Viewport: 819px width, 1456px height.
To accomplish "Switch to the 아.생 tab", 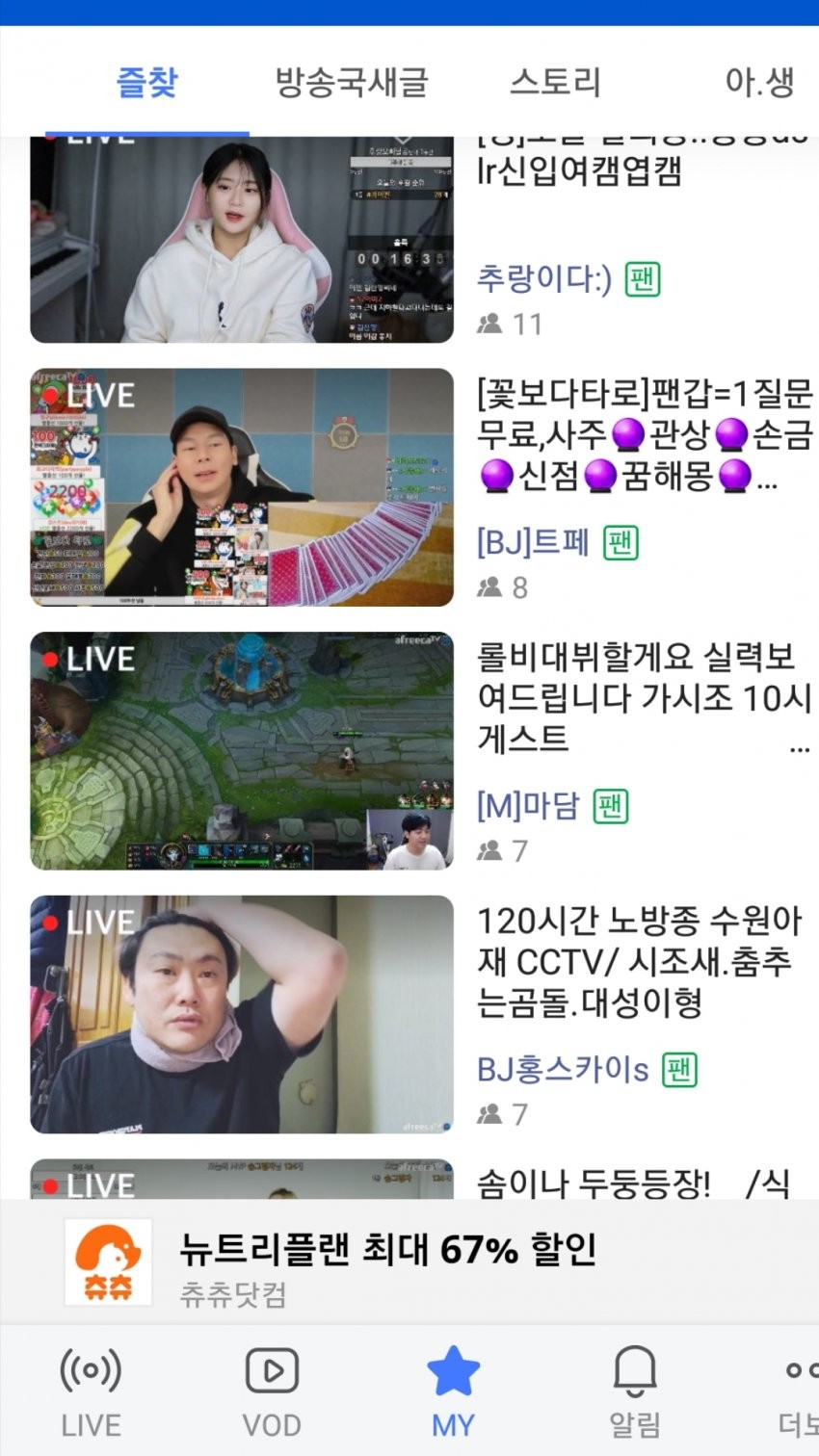I will tap(759, 82).
